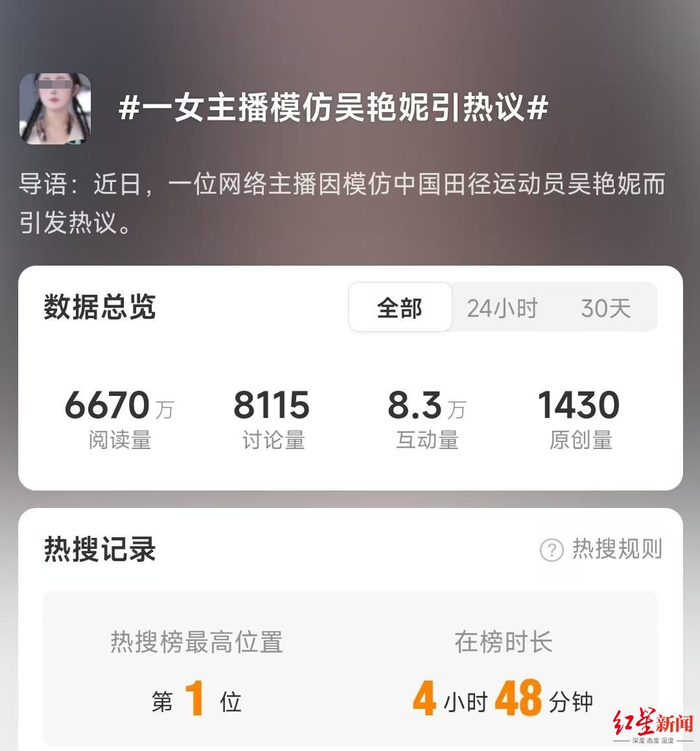Switch to the 24小时 tab
Screen dimensions: 700x751
(502, 308)
